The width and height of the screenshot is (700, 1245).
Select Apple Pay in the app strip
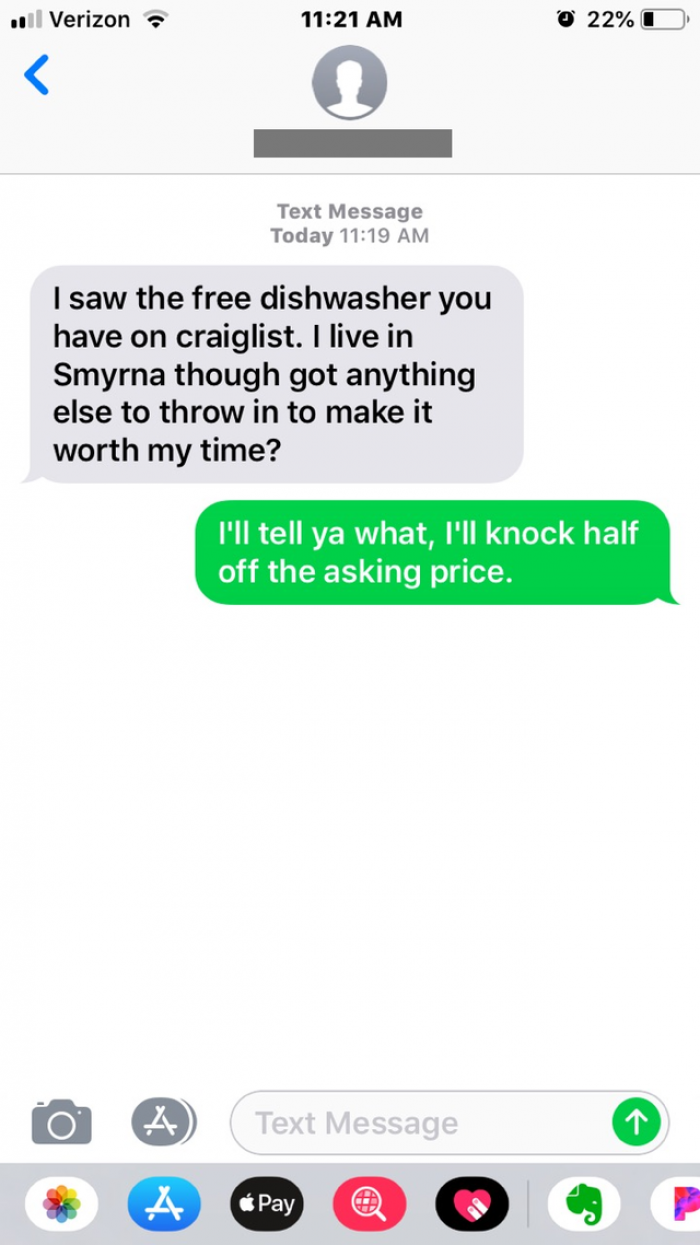point(267,1204)
